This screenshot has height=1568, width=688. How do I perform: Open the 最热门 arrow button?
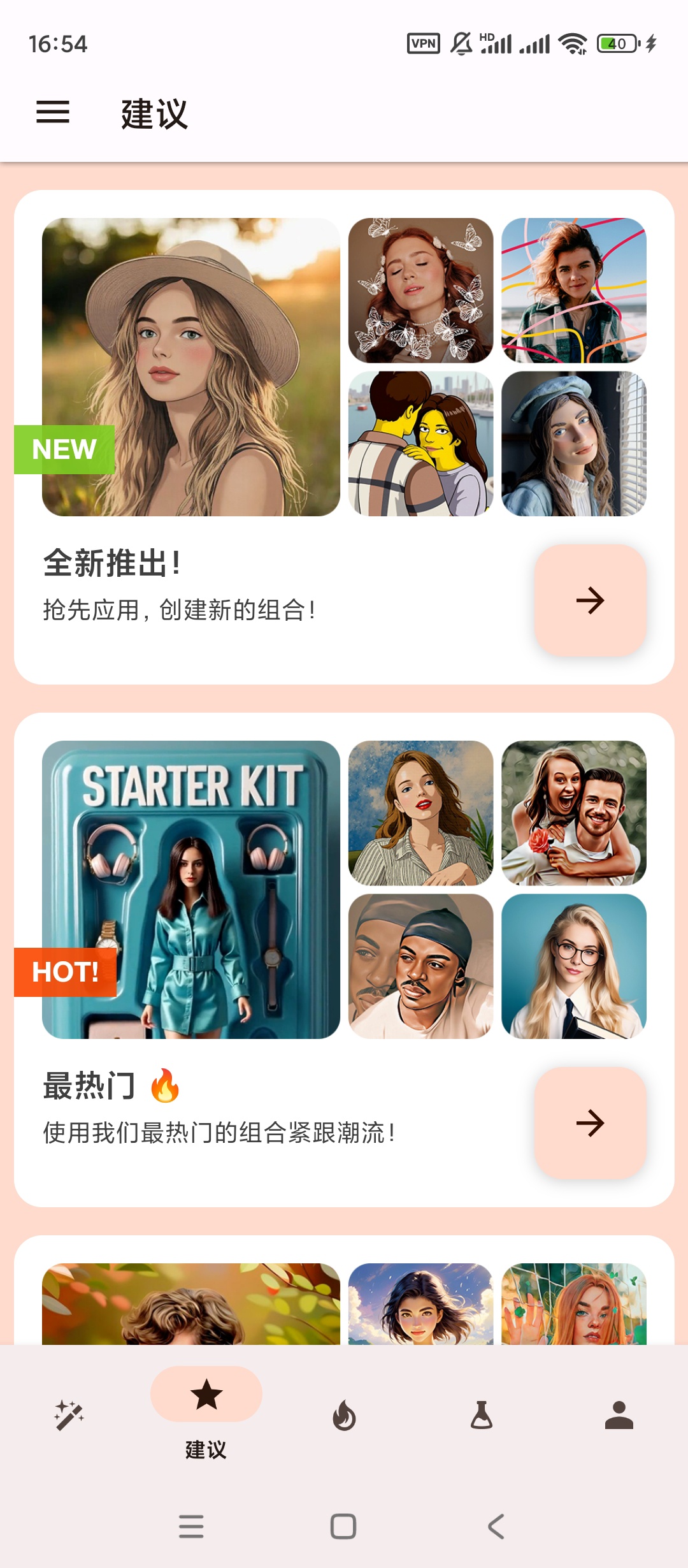(x=590, y=1122)
